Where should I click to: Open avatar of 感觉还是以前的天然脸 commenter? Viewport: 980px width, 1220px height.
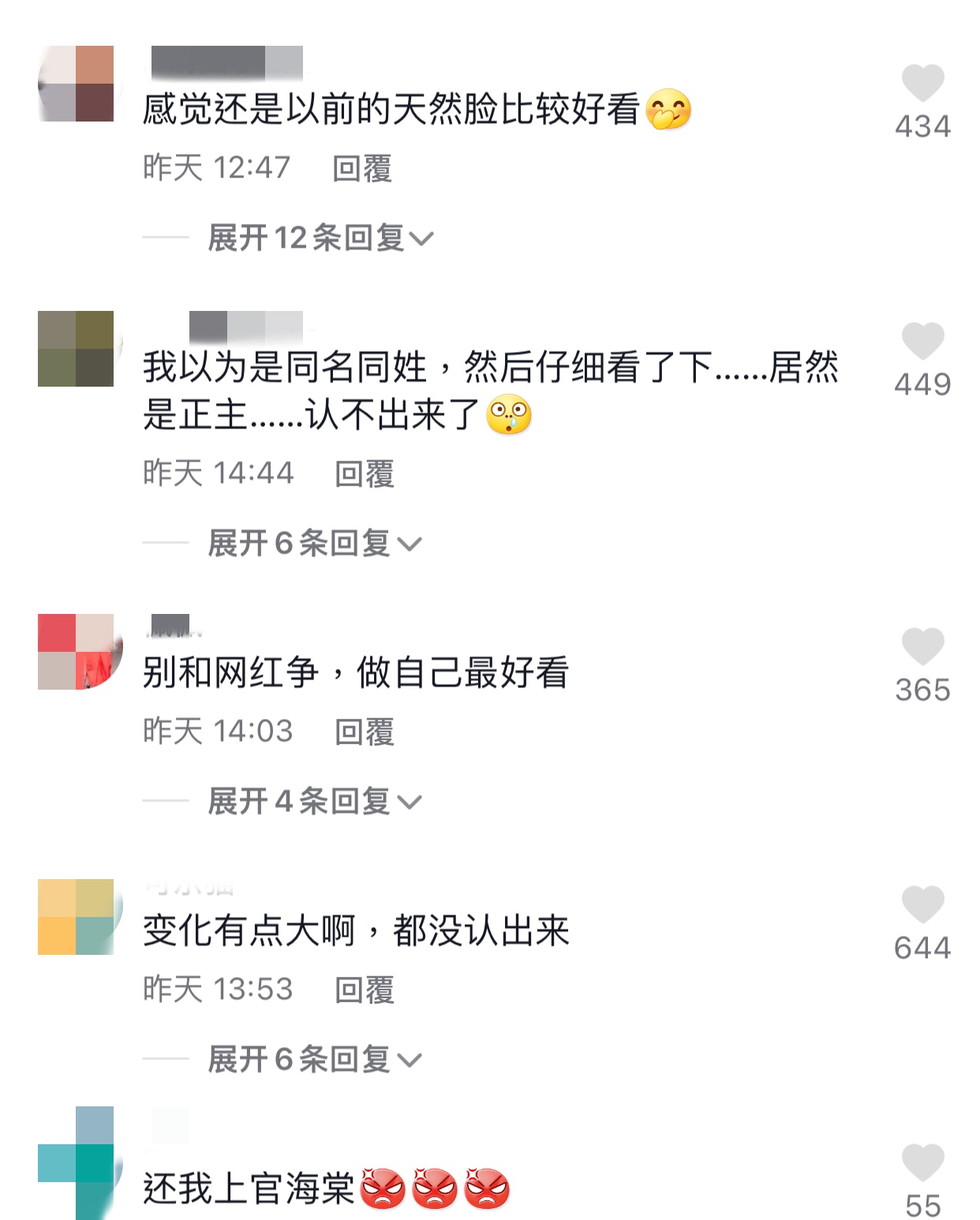(77, 84)
